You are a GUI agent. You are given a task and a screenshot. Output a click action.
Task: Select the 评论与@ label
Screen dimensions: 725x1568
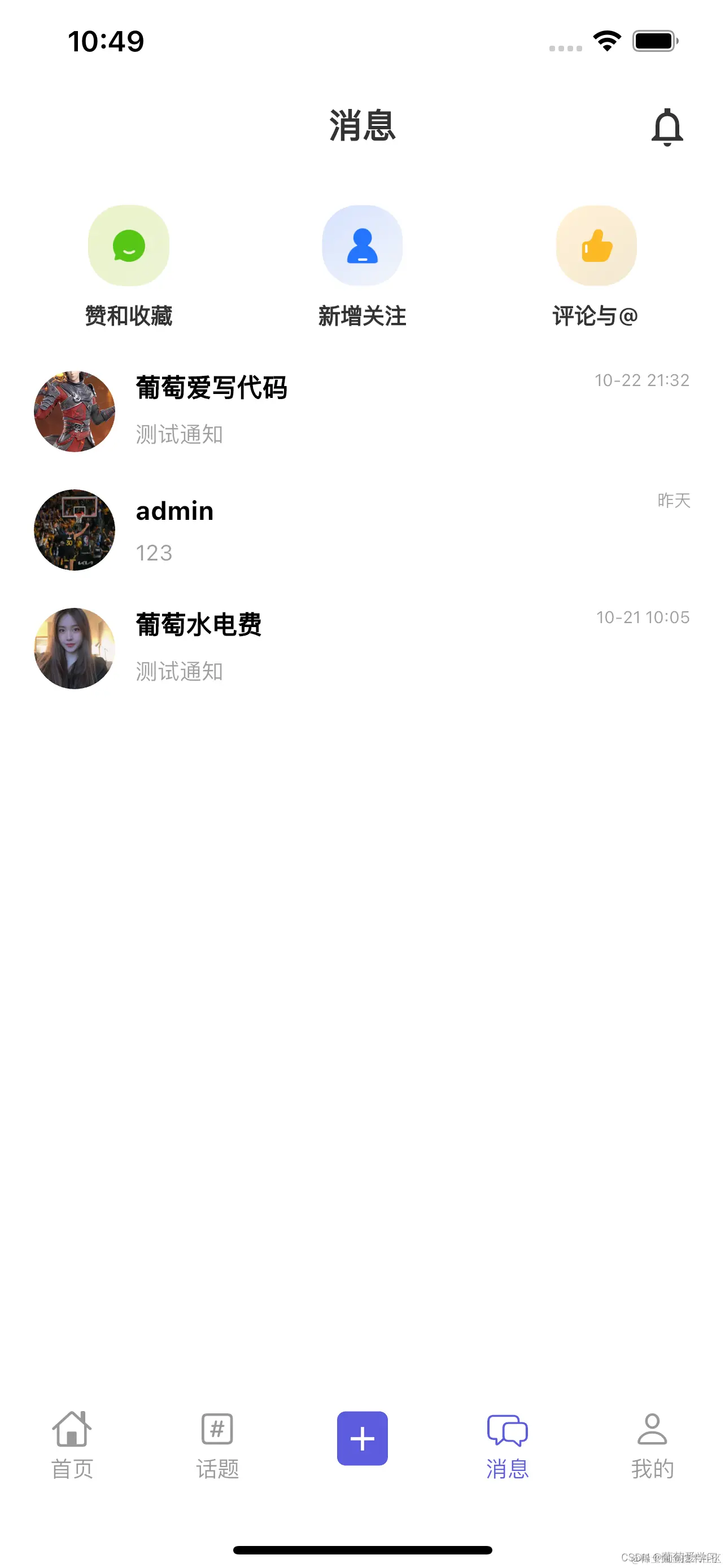tap(596, 316)
